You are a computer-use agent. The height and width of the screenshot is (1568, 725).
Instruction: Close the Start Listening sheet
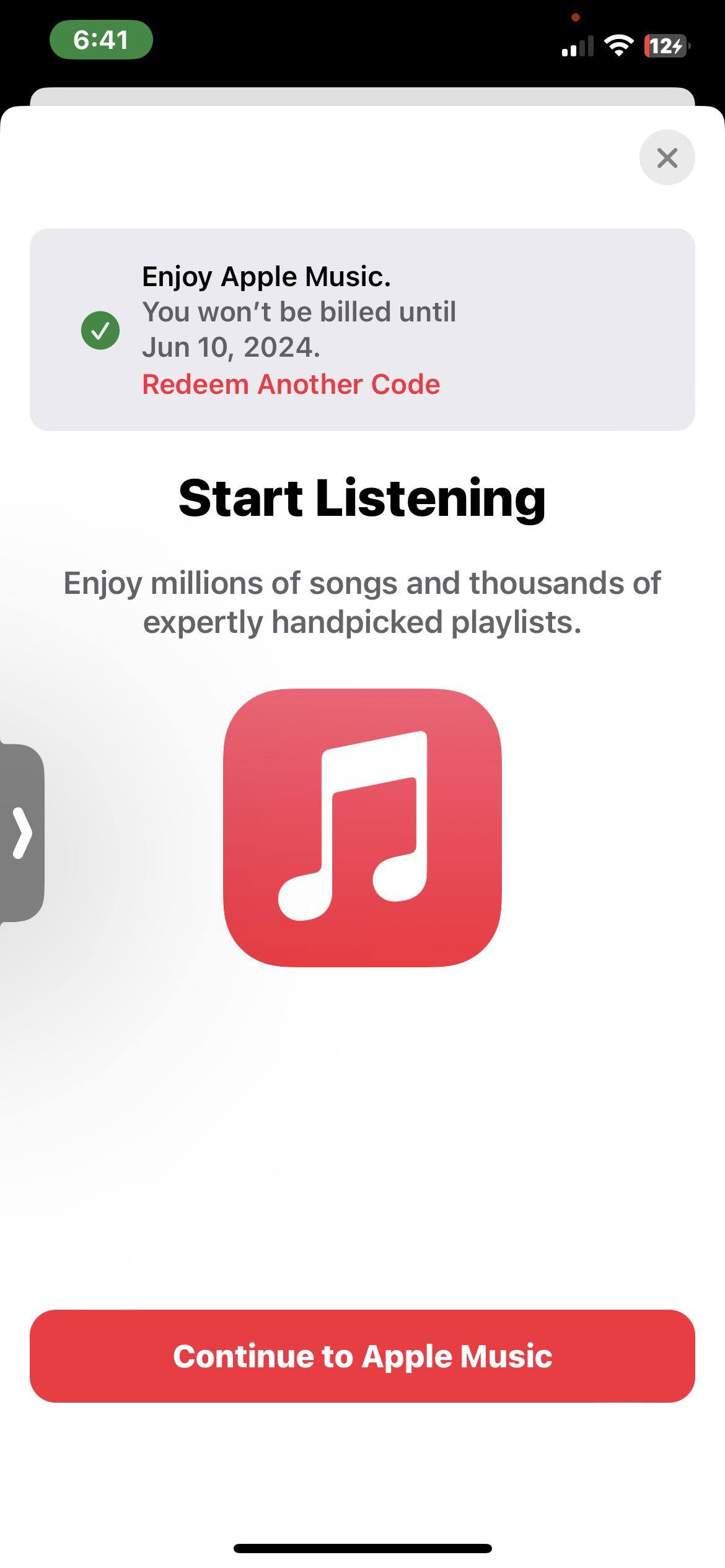667,157
